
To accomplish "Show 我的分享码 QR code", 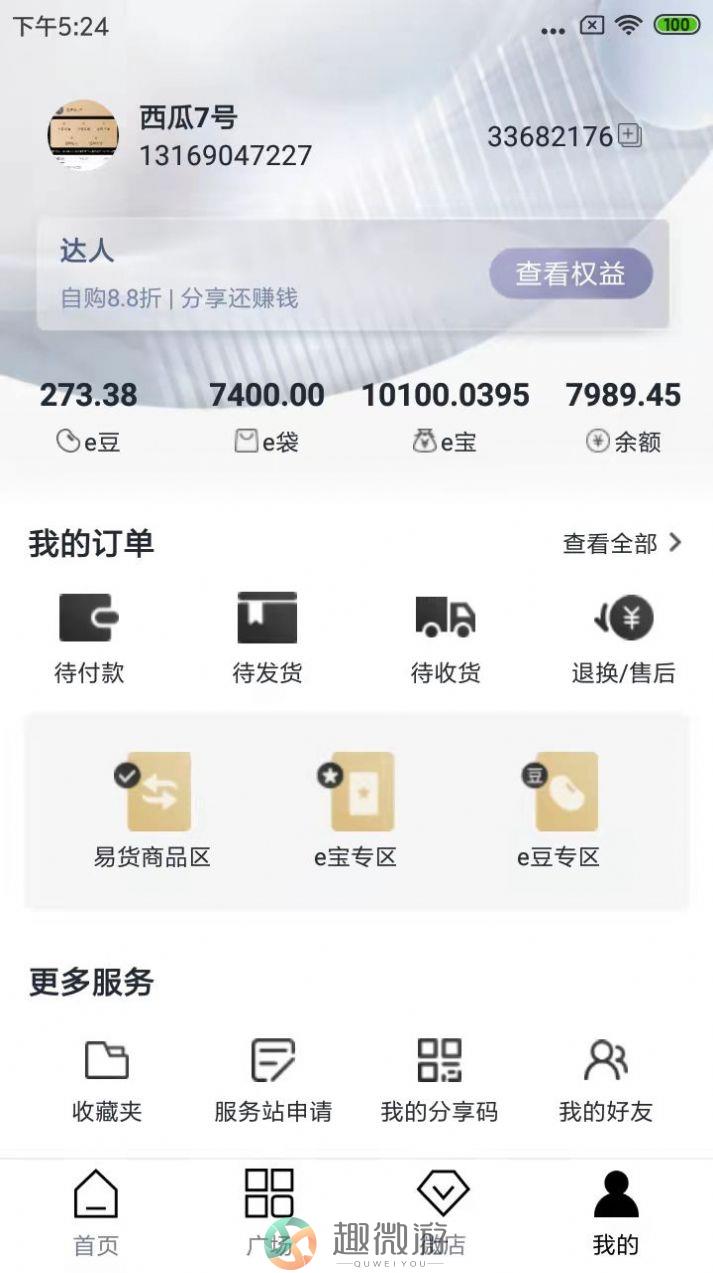I will [x=439, y=1080].
